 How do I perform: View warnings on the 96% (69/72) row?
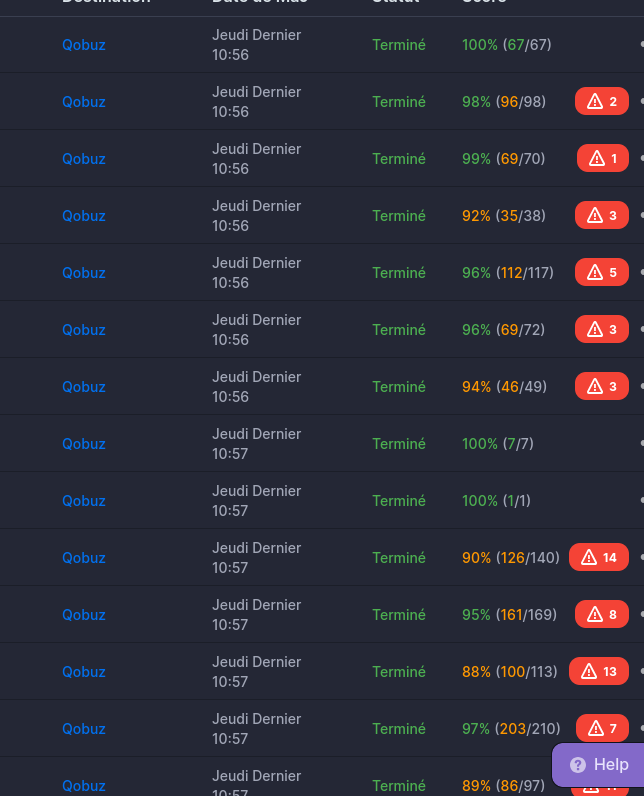coord(602,329)
